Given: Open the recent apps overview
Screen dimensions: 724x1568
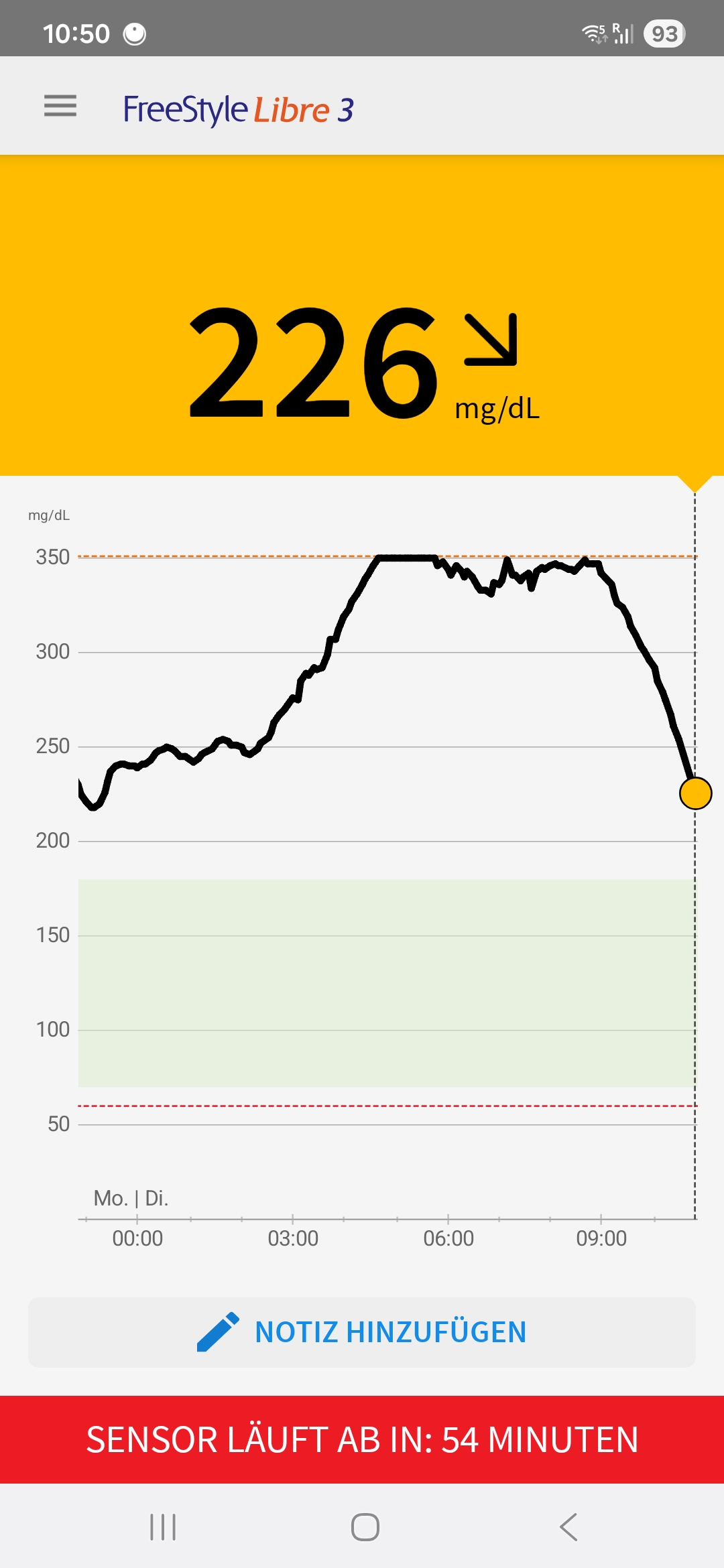Looking at the screenshot, I should 163,1527.
